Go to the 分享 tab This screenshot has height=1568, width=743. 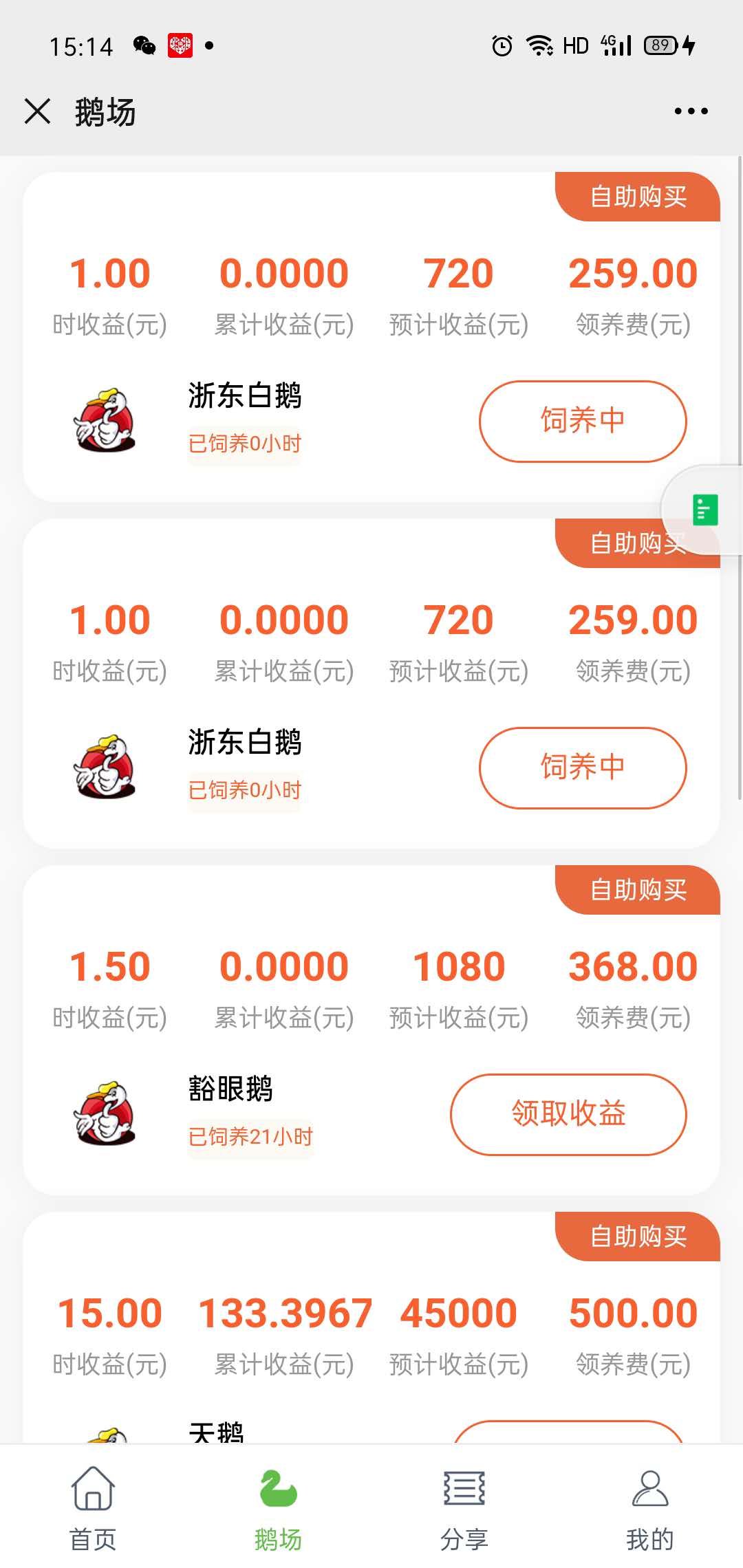(464, 1507)
